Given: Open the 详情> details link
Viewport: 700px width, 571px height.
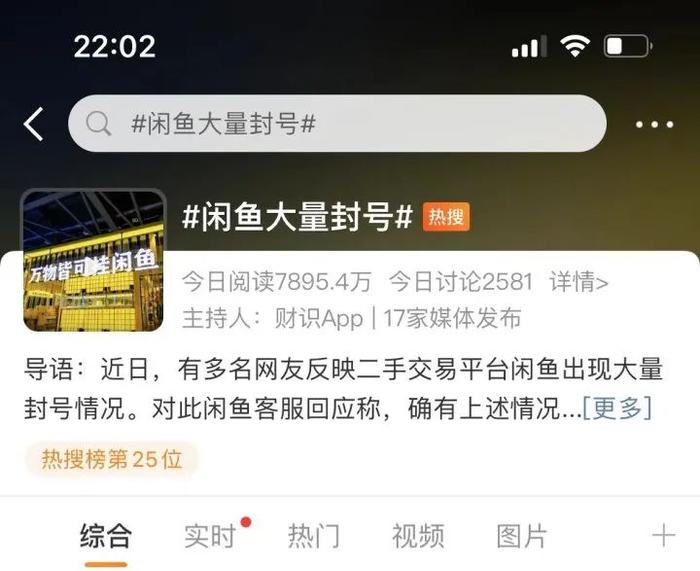Looking at the screenshot, I should point(579,281).
